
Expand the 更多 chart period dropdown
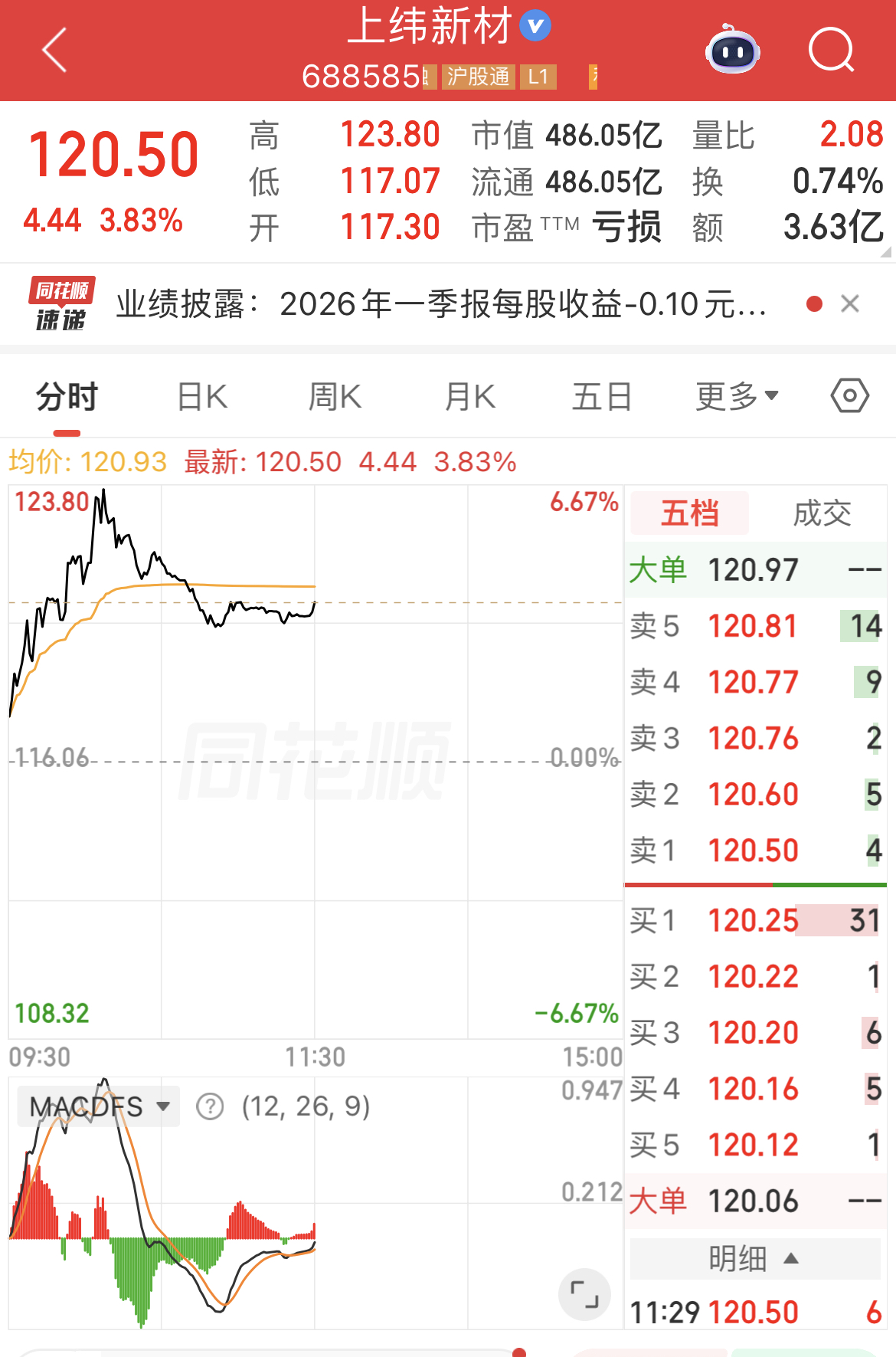pos(737,397)
